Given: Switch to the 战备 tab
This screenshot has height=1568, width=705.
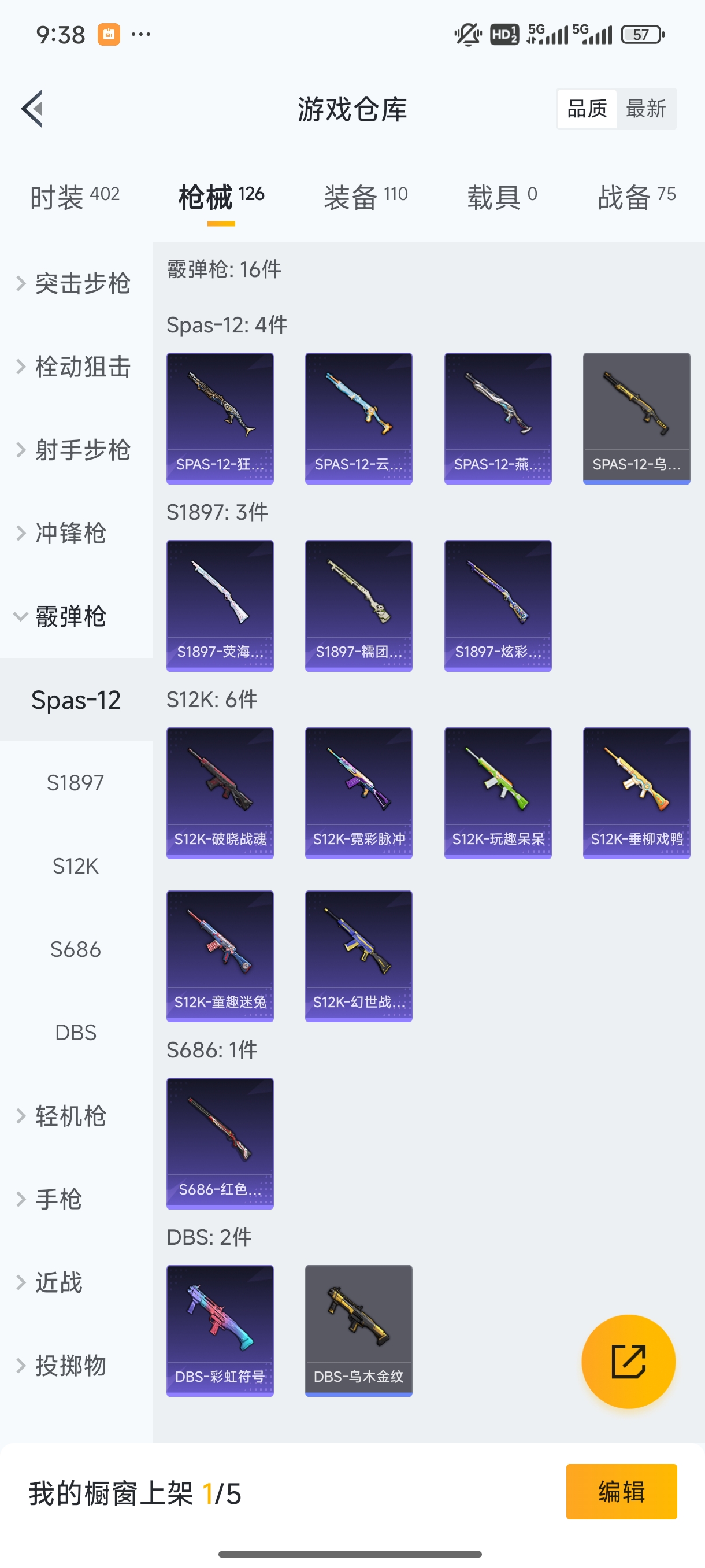Looking at the screenshot, I should [x=636, y=197].
